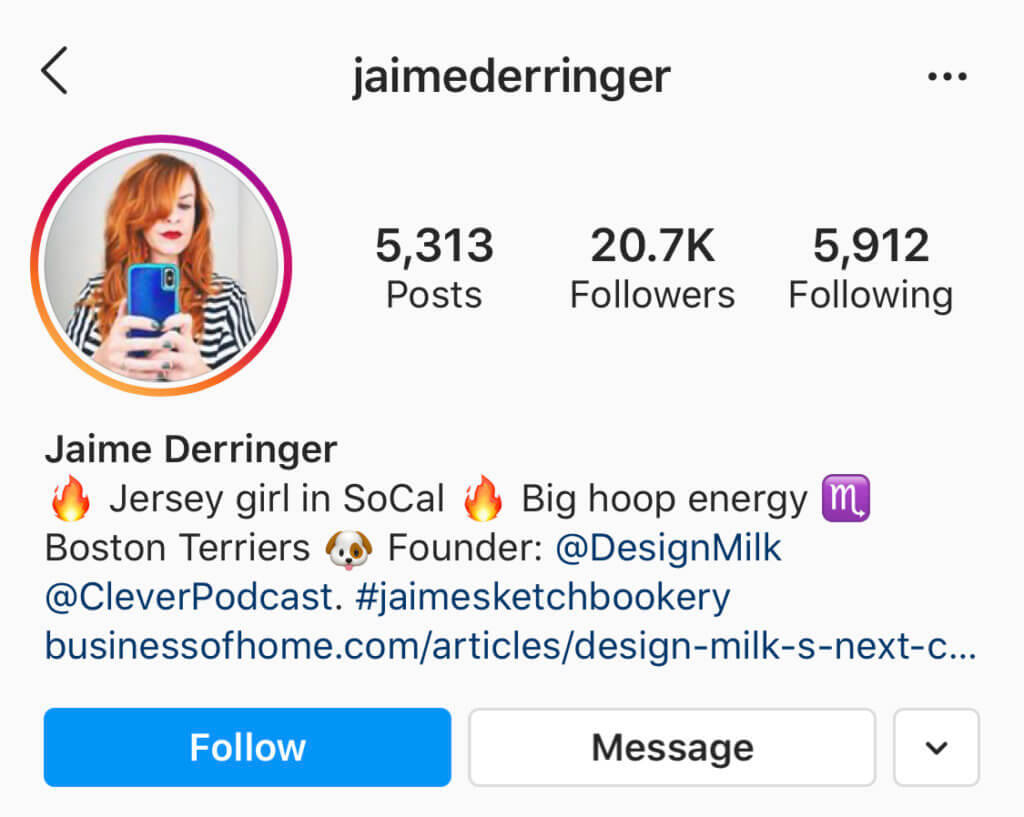Open the businessofhome.com article link

[x=510, y=646]
